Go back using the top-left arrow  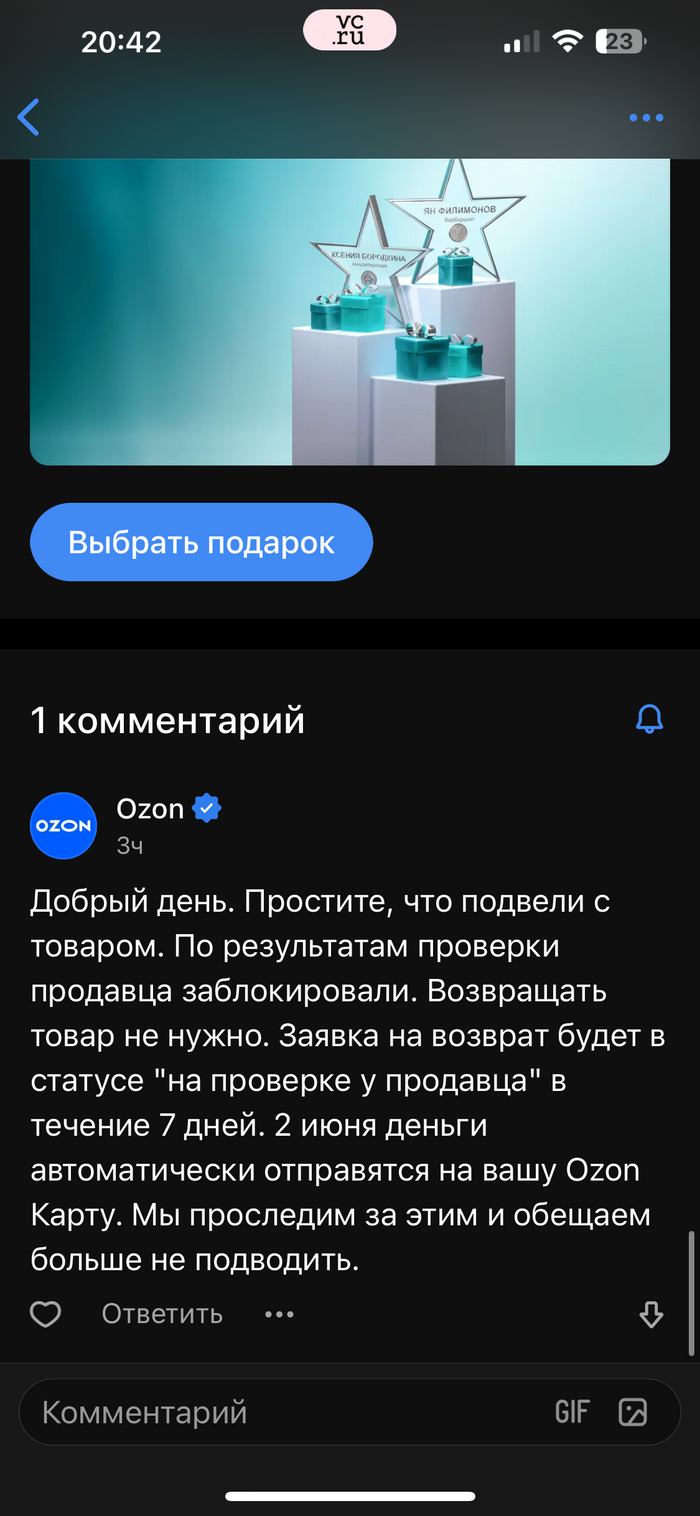(29, 118)
